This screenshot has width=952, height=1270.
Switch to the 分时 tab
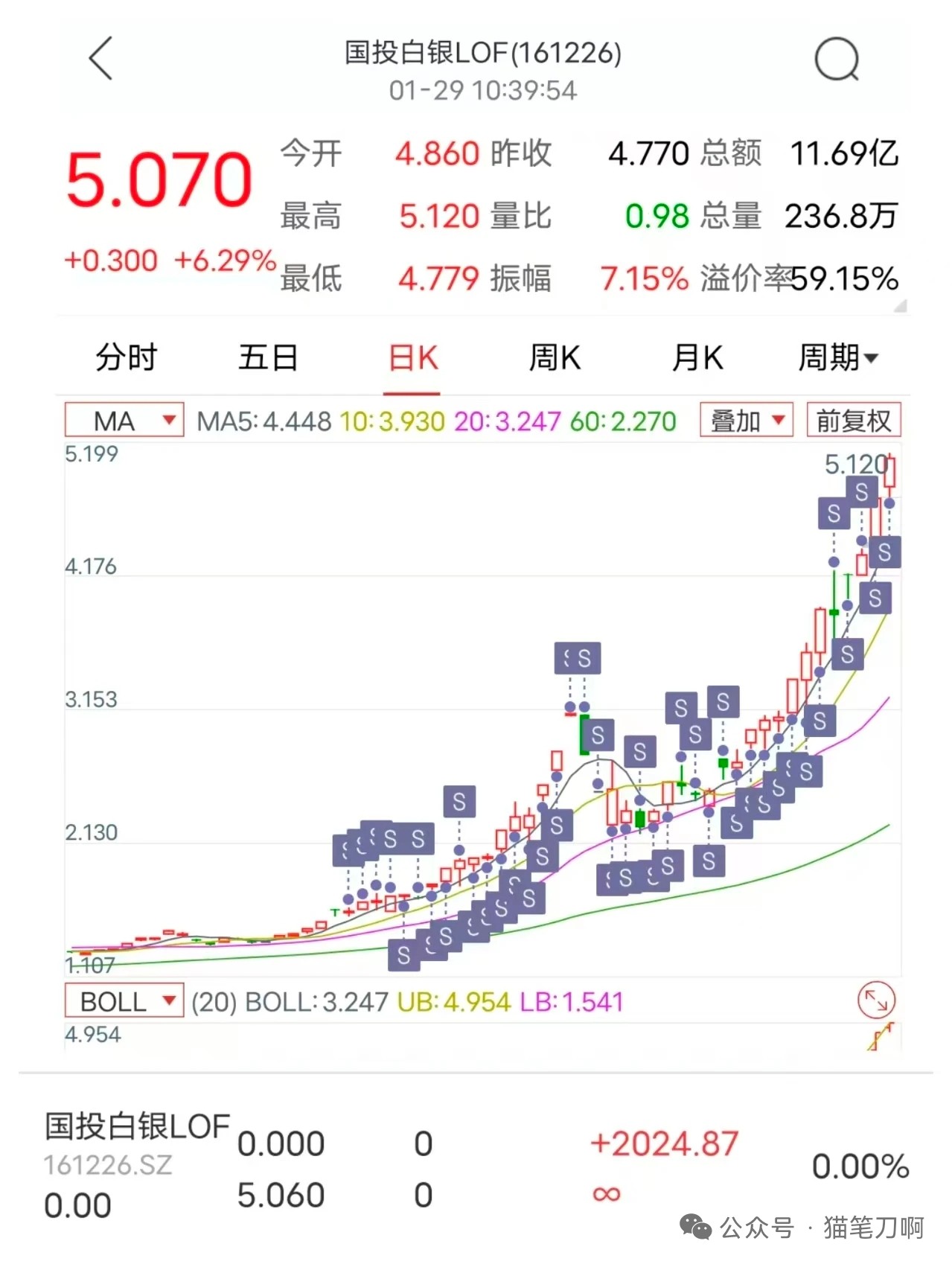[x=124, y=357]
